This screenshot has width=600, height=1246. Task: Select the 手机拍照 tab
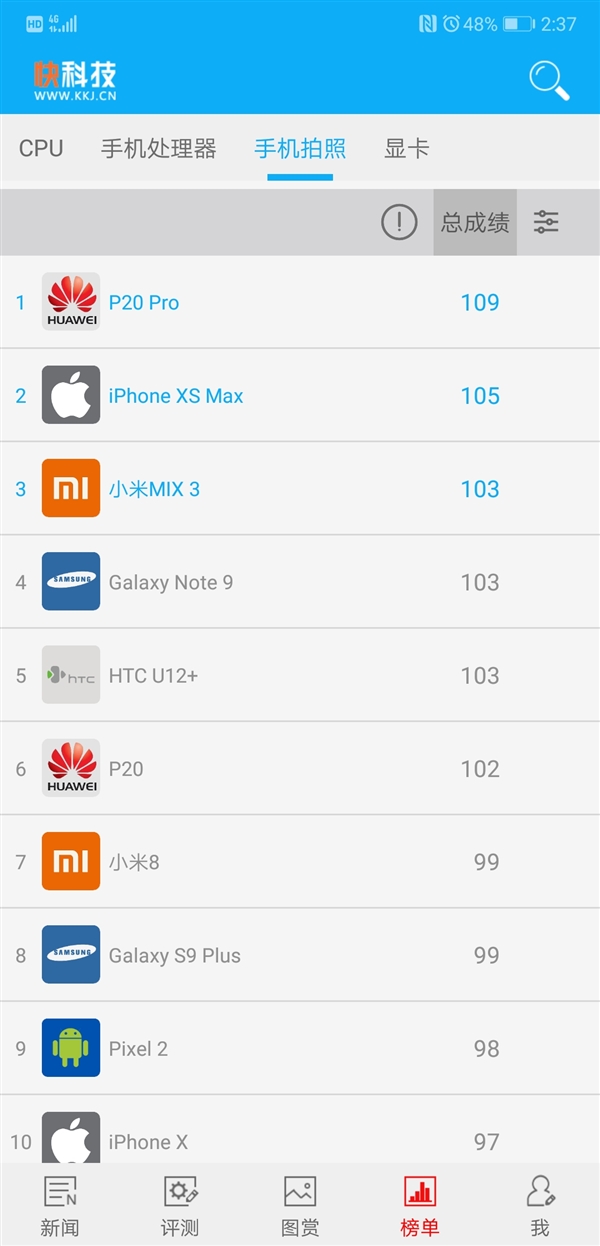point(300,149)
